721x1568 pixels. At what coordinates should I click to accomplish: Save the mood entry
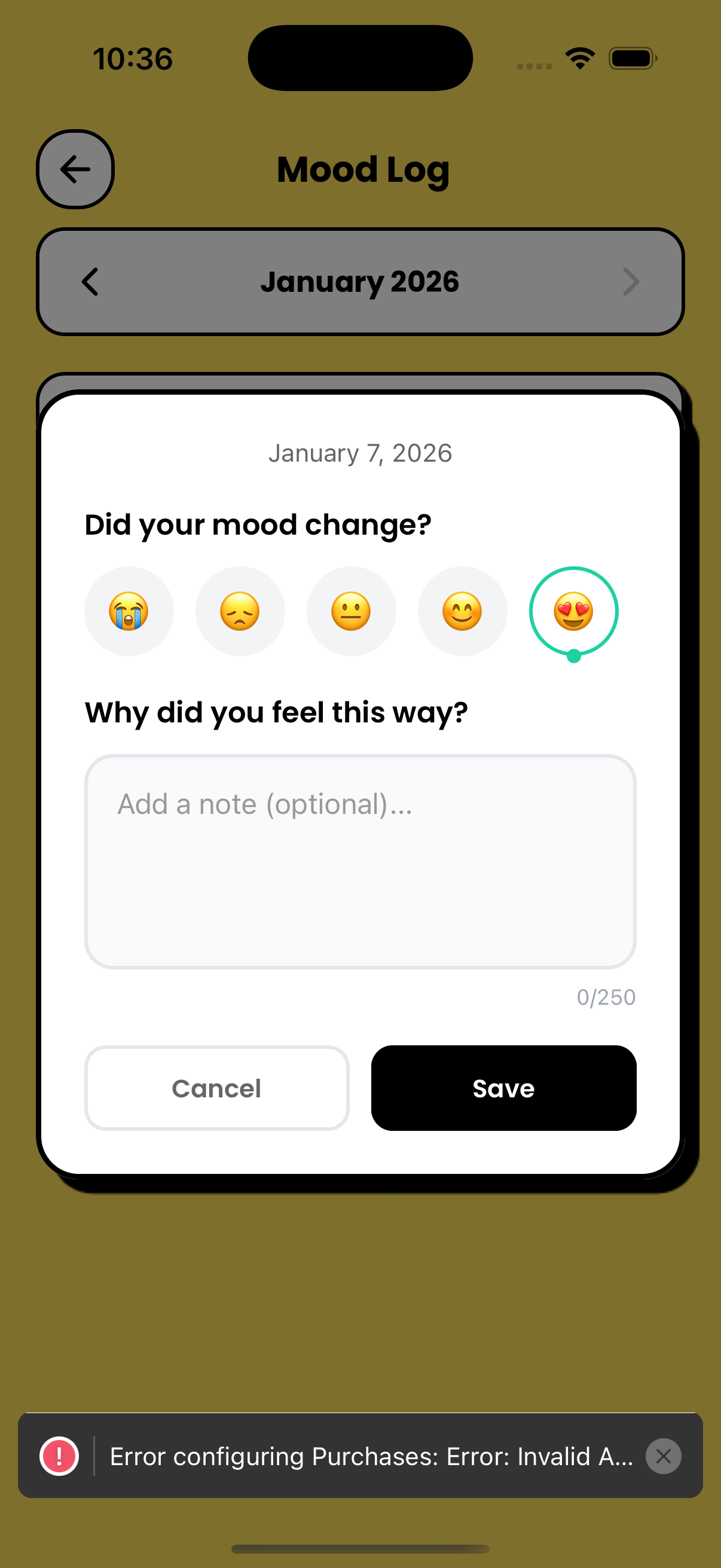[x=503, y=1088]
